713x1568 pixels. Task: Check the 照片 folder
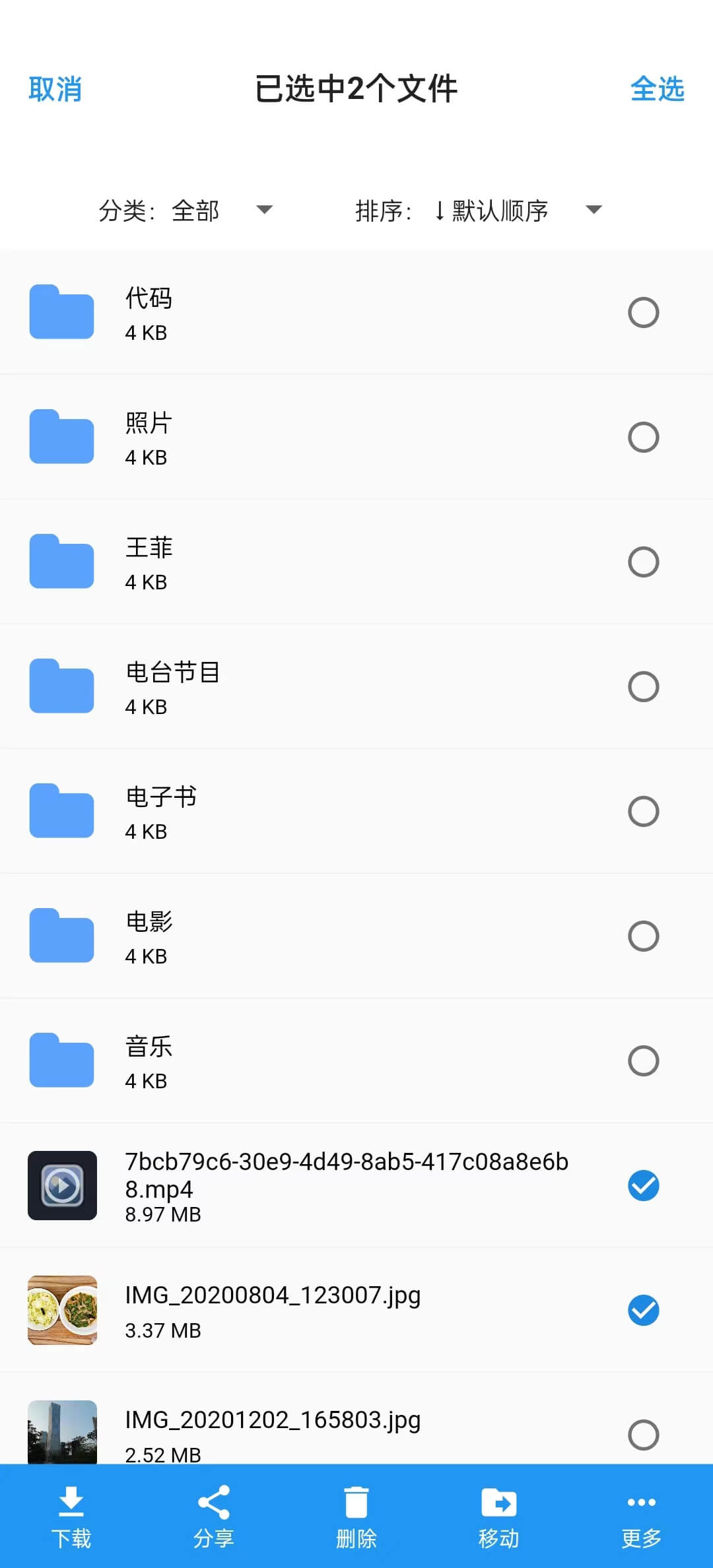click(x=643, y=438)
